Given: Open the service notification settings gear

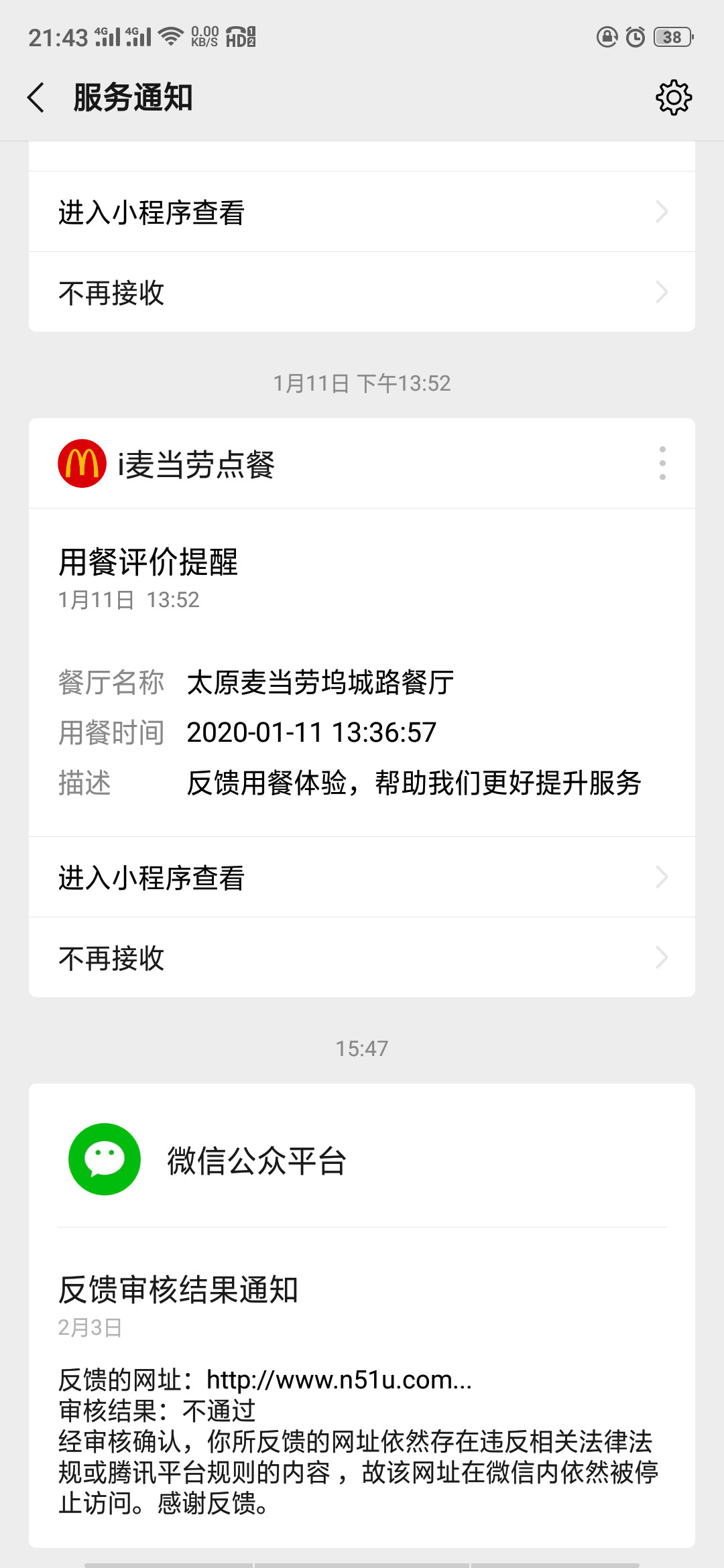Looking at the screenshot, I should 673,98.
